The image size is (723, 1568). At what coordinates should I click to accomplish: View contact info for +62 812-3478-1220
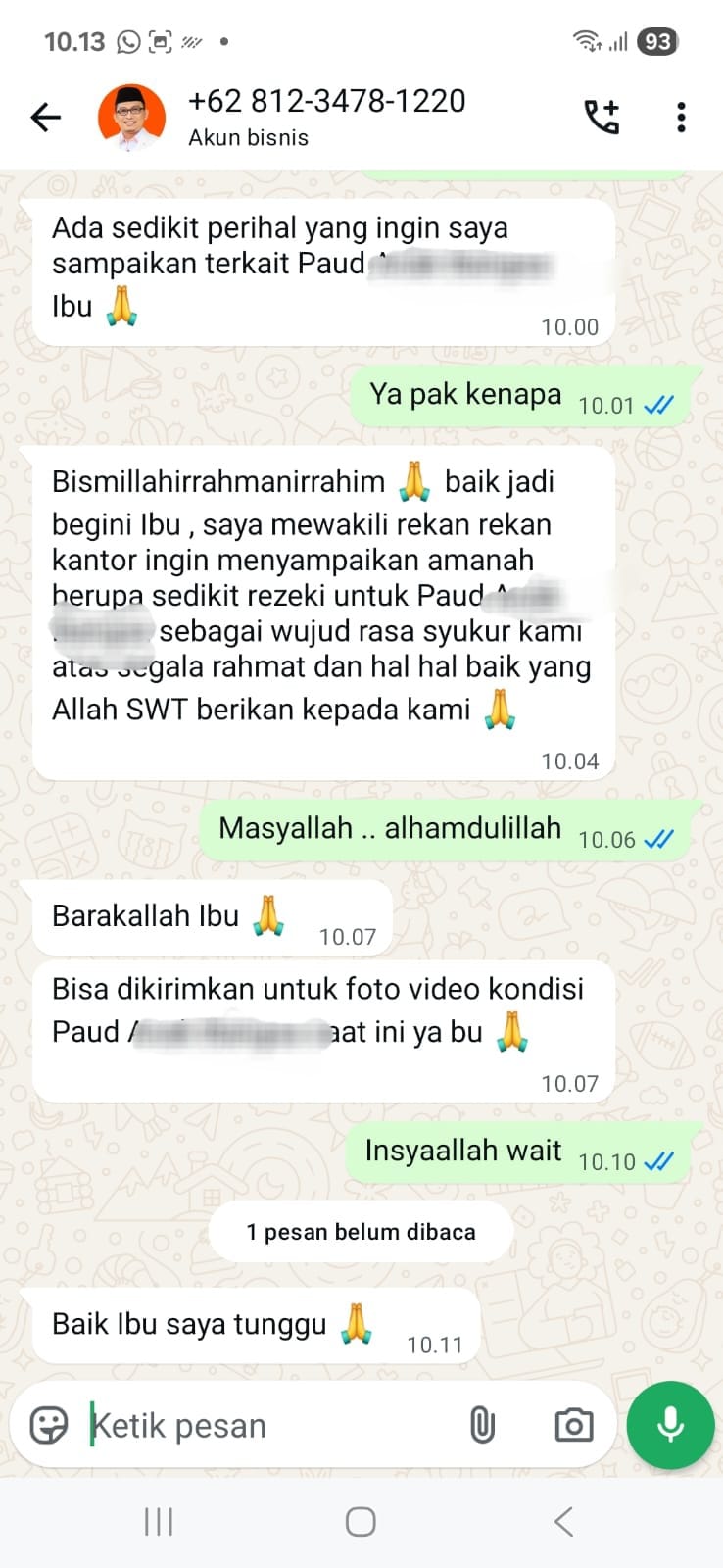326,116
